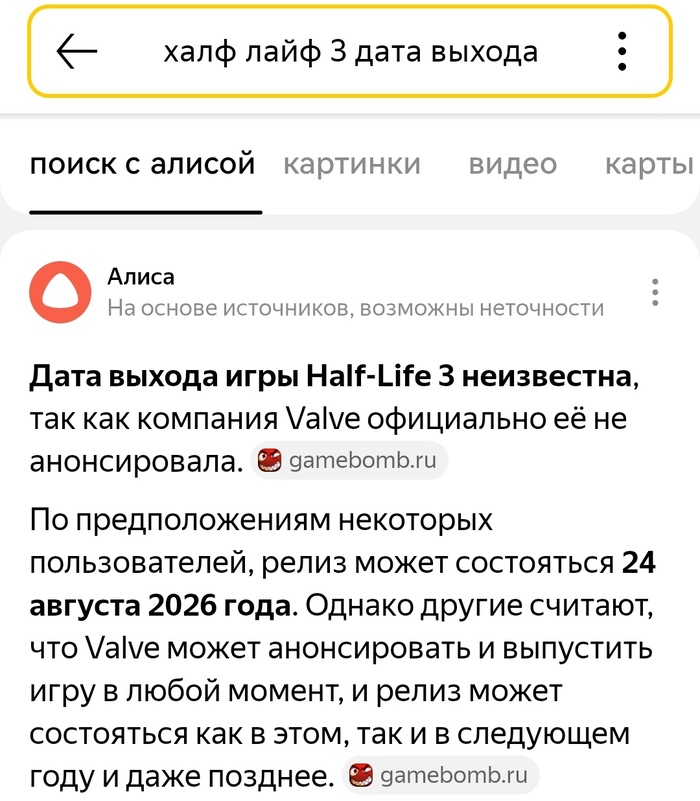Switch to the картинки tab
This screenshot has width=700, height=801.
coord(352,164)
